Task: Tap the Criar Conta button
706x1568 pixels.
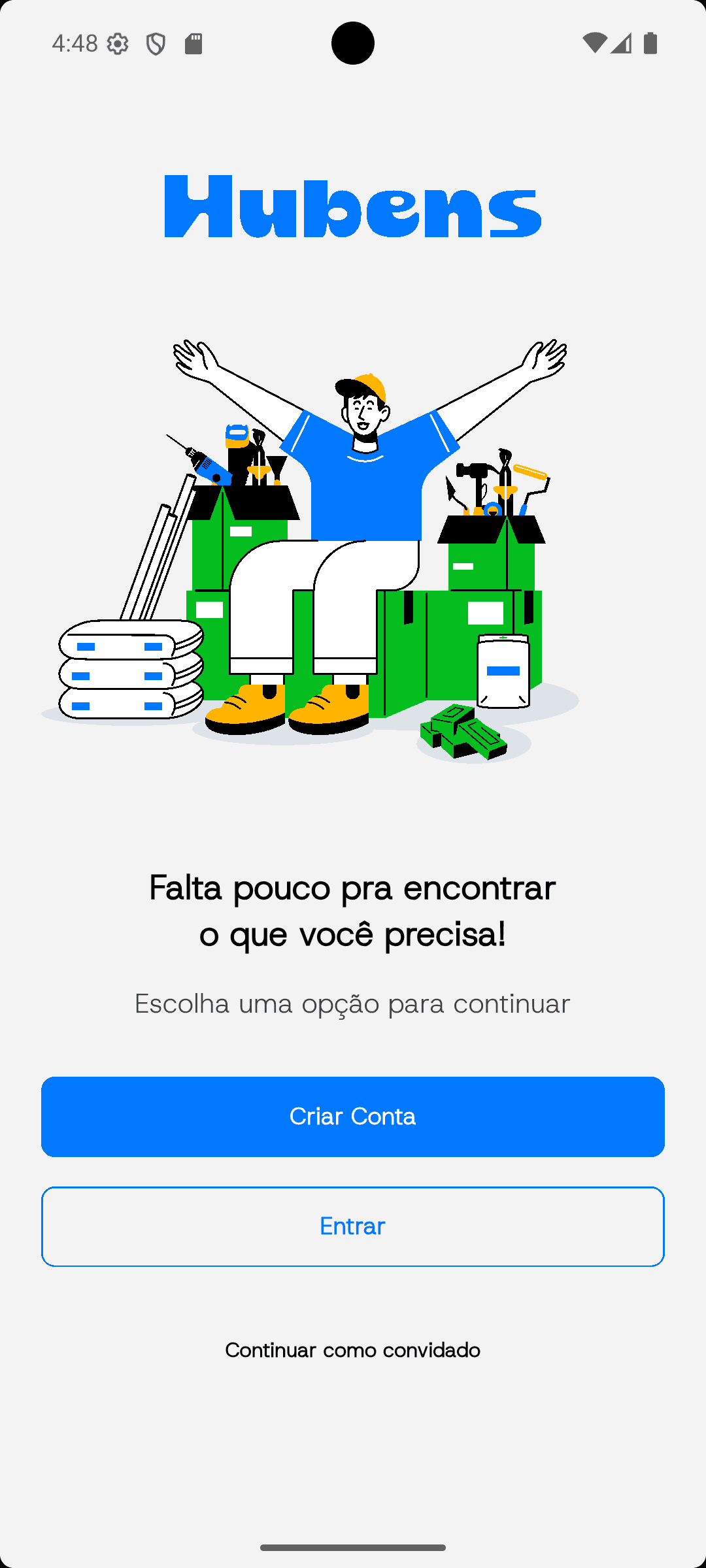Action: 353,1117
